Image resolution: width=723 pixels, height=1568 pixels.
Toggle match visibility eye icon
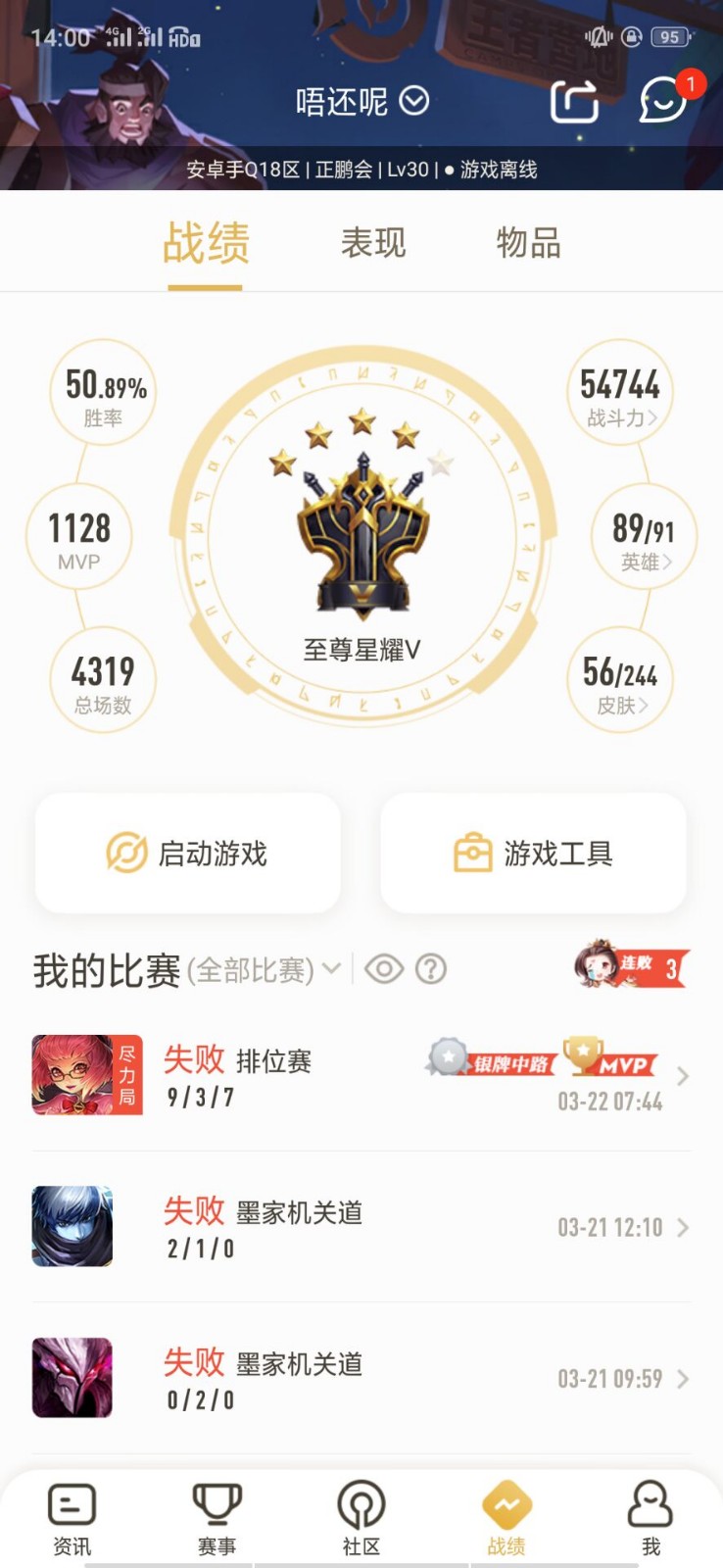[384, 969]
